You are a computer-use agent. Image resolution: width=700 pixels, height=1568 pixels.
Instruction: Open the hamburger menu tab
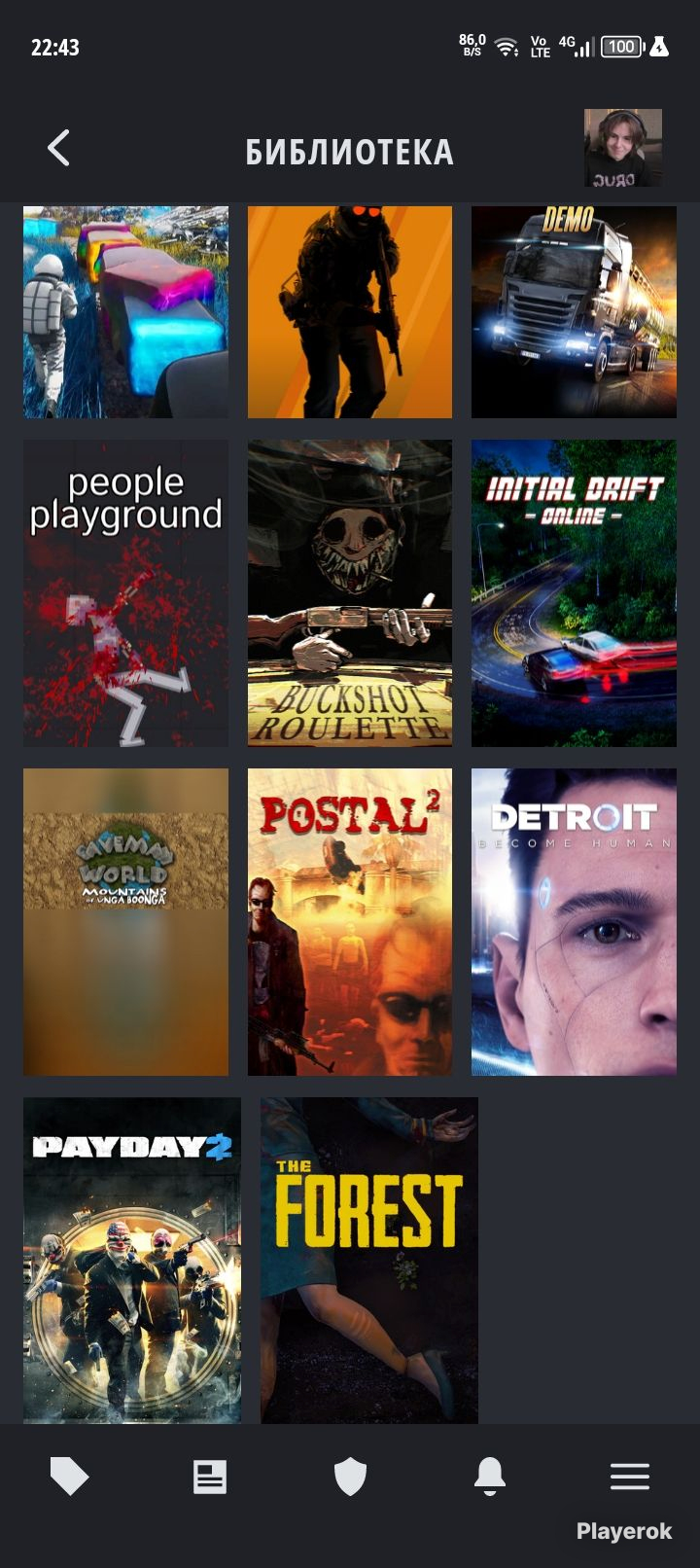pyautogui.click(x=630, y=1477)
